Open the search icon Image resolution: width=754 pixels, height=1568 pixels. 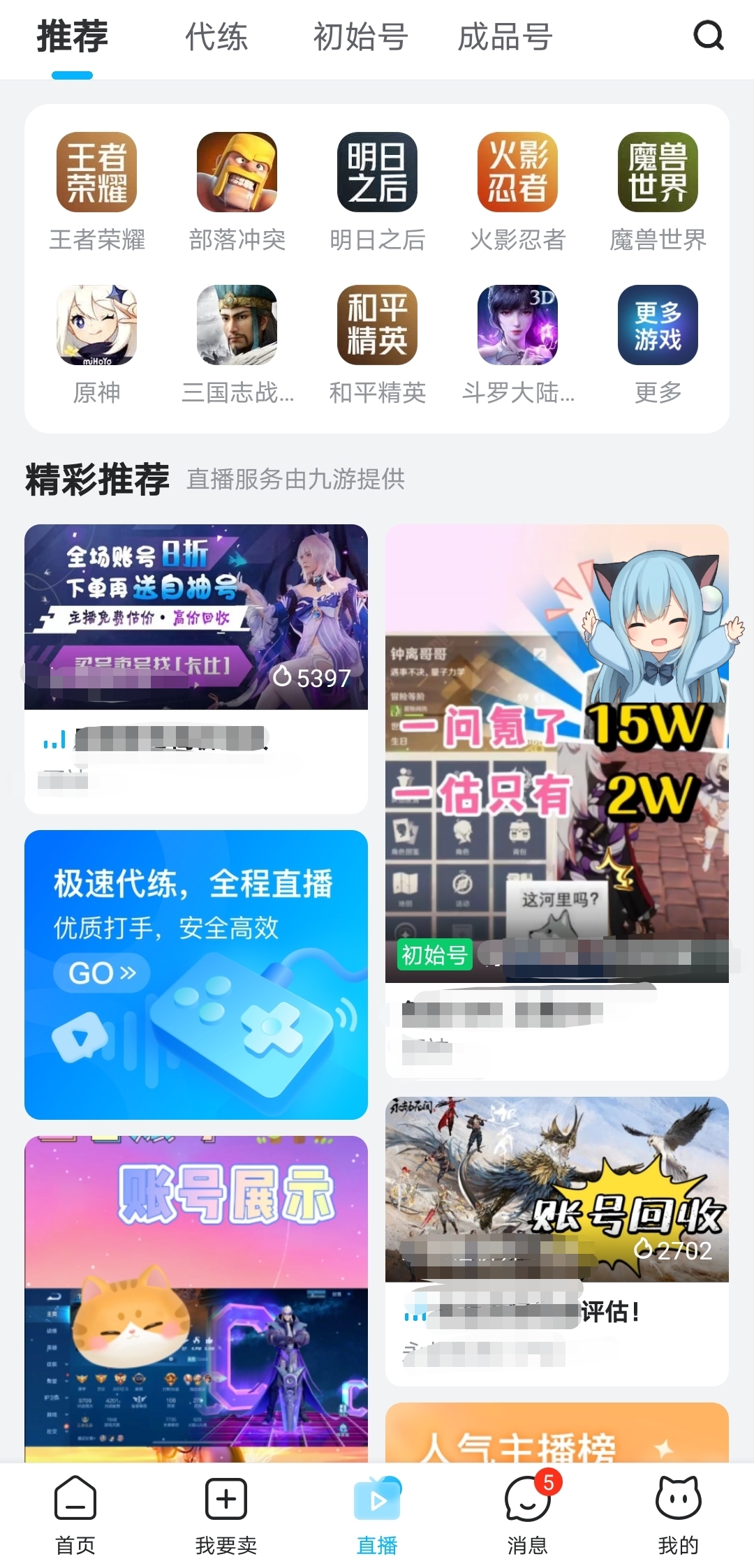[708, 35]
